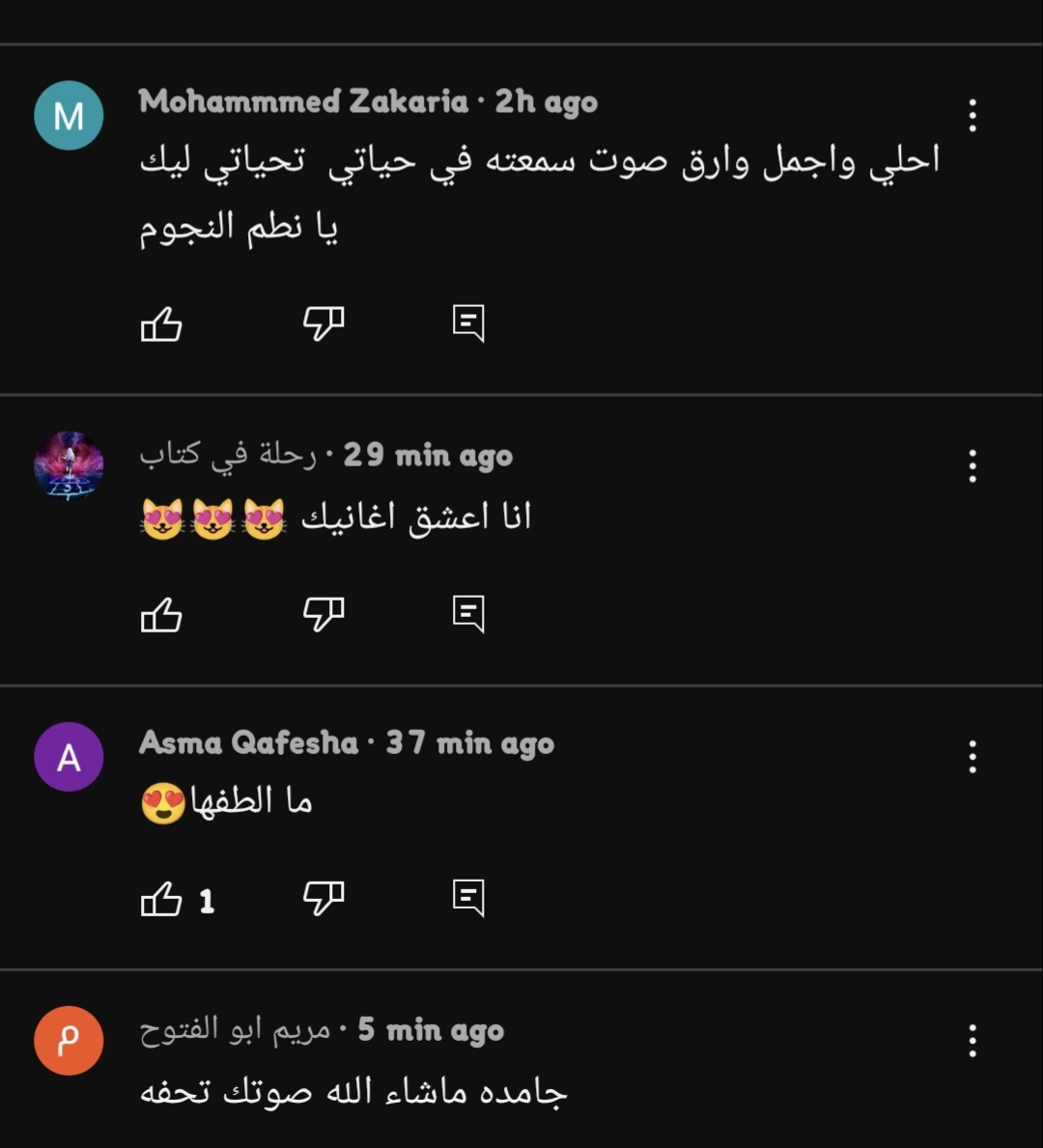1043x1148 pixels.
Task: Reply to the رحلة في كتاب comment
Action: tap(468, 614)
